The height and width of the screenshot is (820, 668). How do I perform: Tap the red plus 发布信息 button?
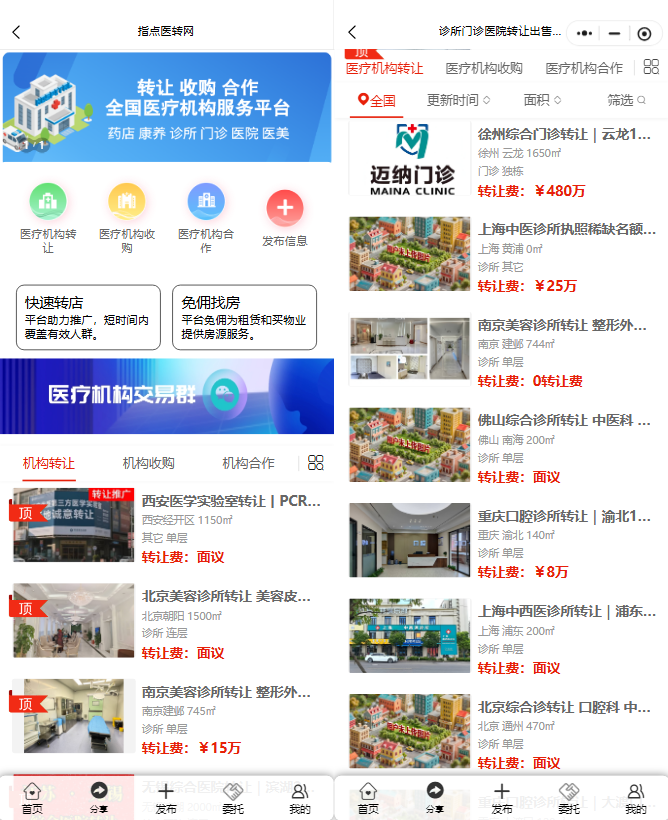pyautogui.click(x=285, y=209)
